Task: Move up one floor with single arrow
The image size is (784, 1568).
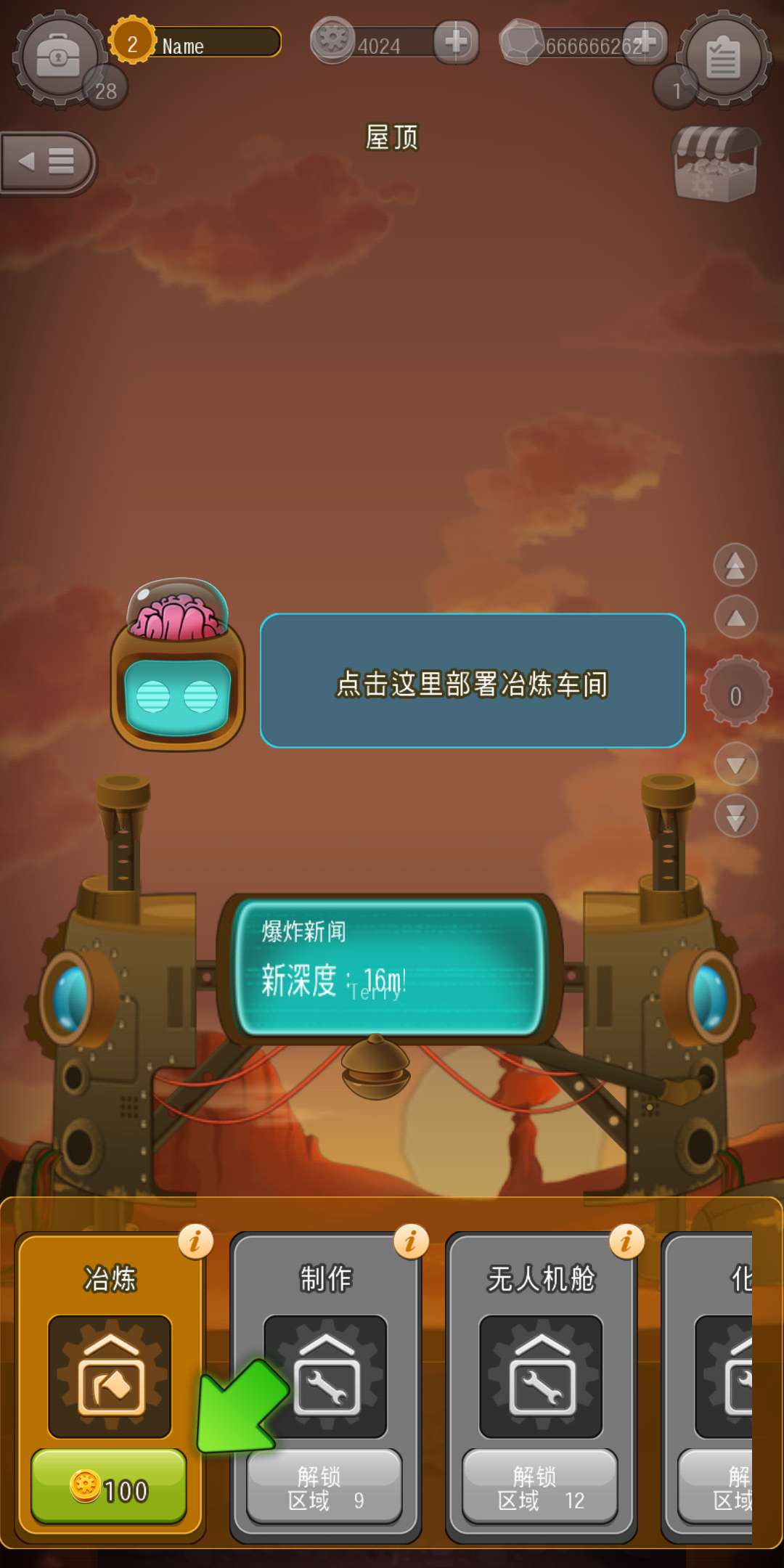Action: click(x=735, y=618)
